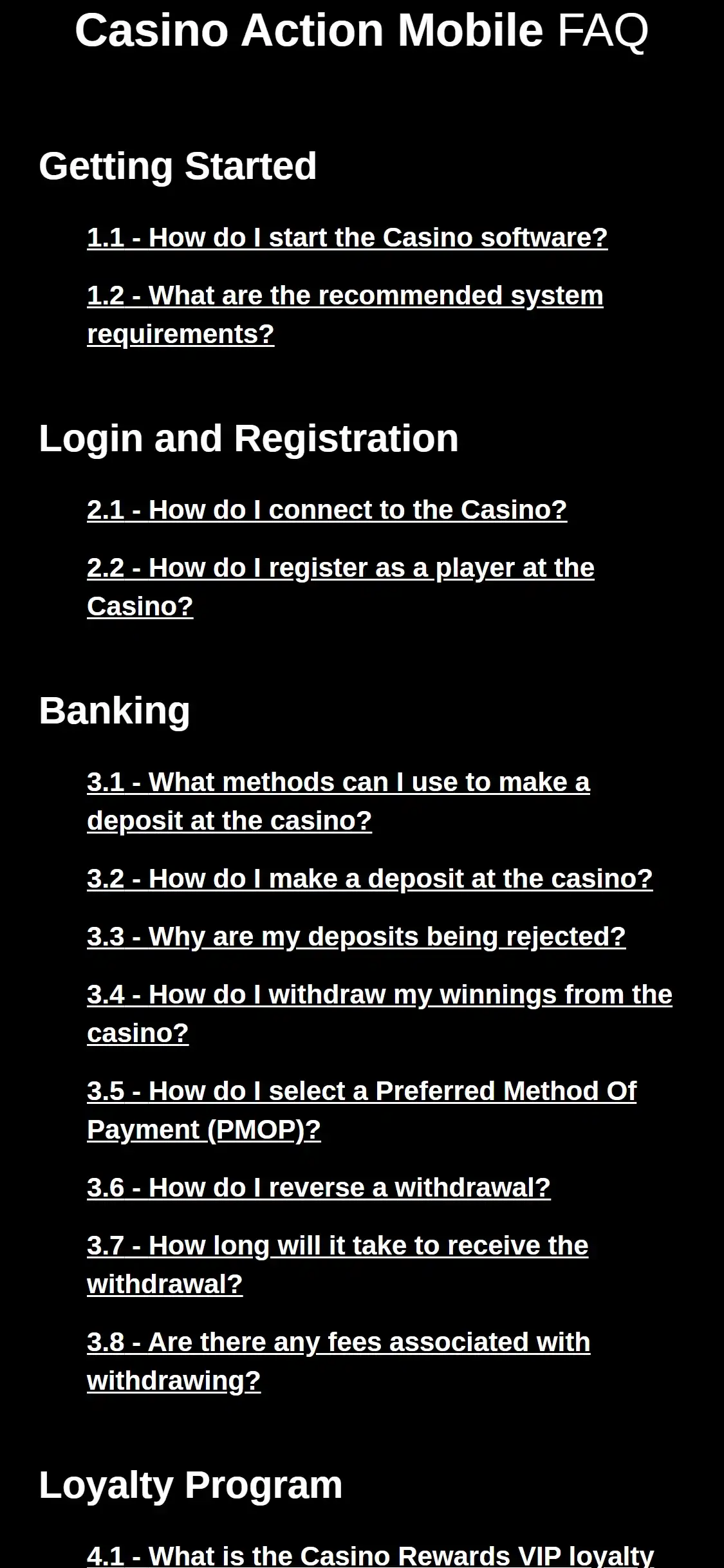
Task: Open FAQ 1.1 about starting Casino software
Action: tap(347, 238)
